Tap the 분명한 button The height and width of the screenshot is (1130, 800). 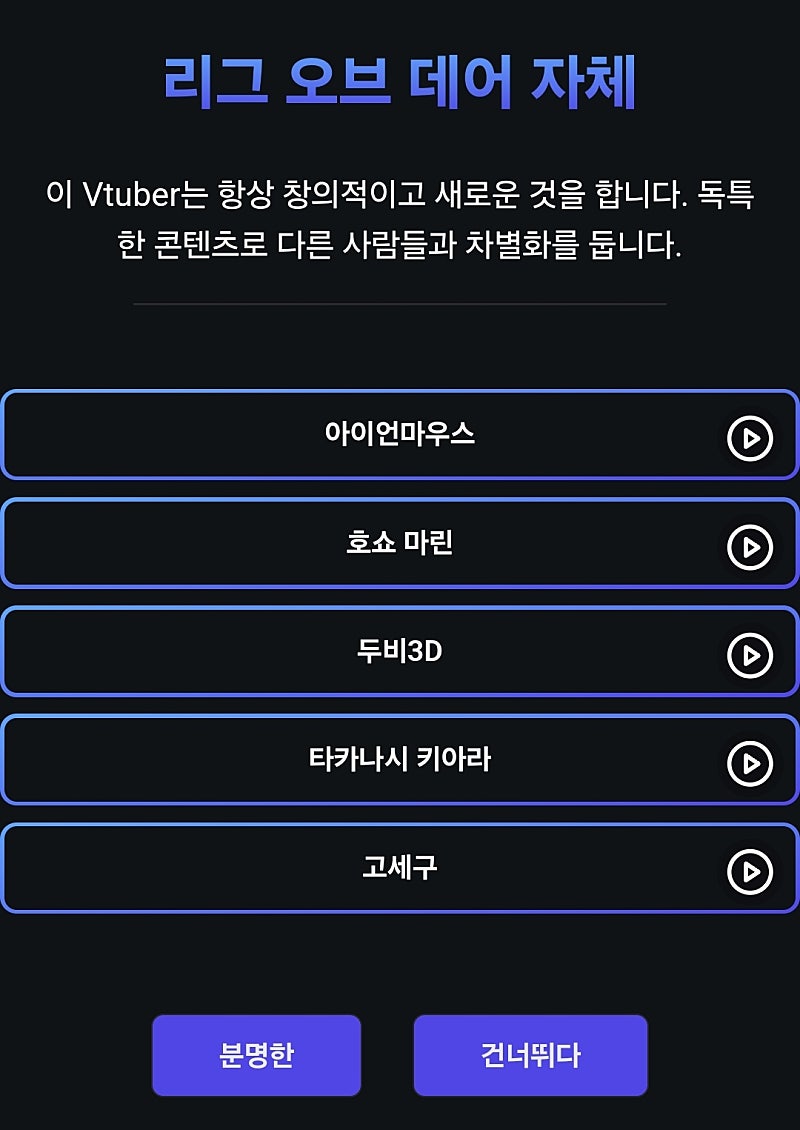pos(256,1055)
